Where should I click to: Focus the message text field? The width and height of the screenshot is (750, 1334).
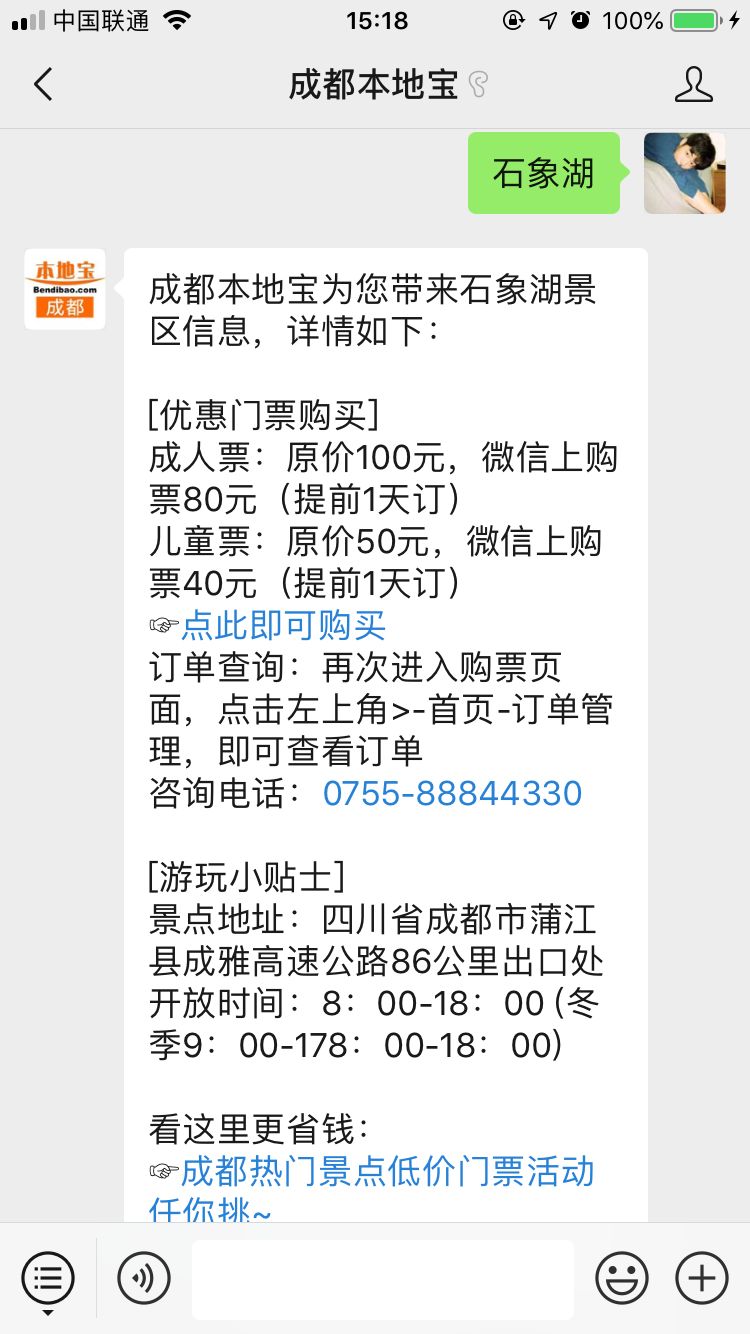point(382,1278)
